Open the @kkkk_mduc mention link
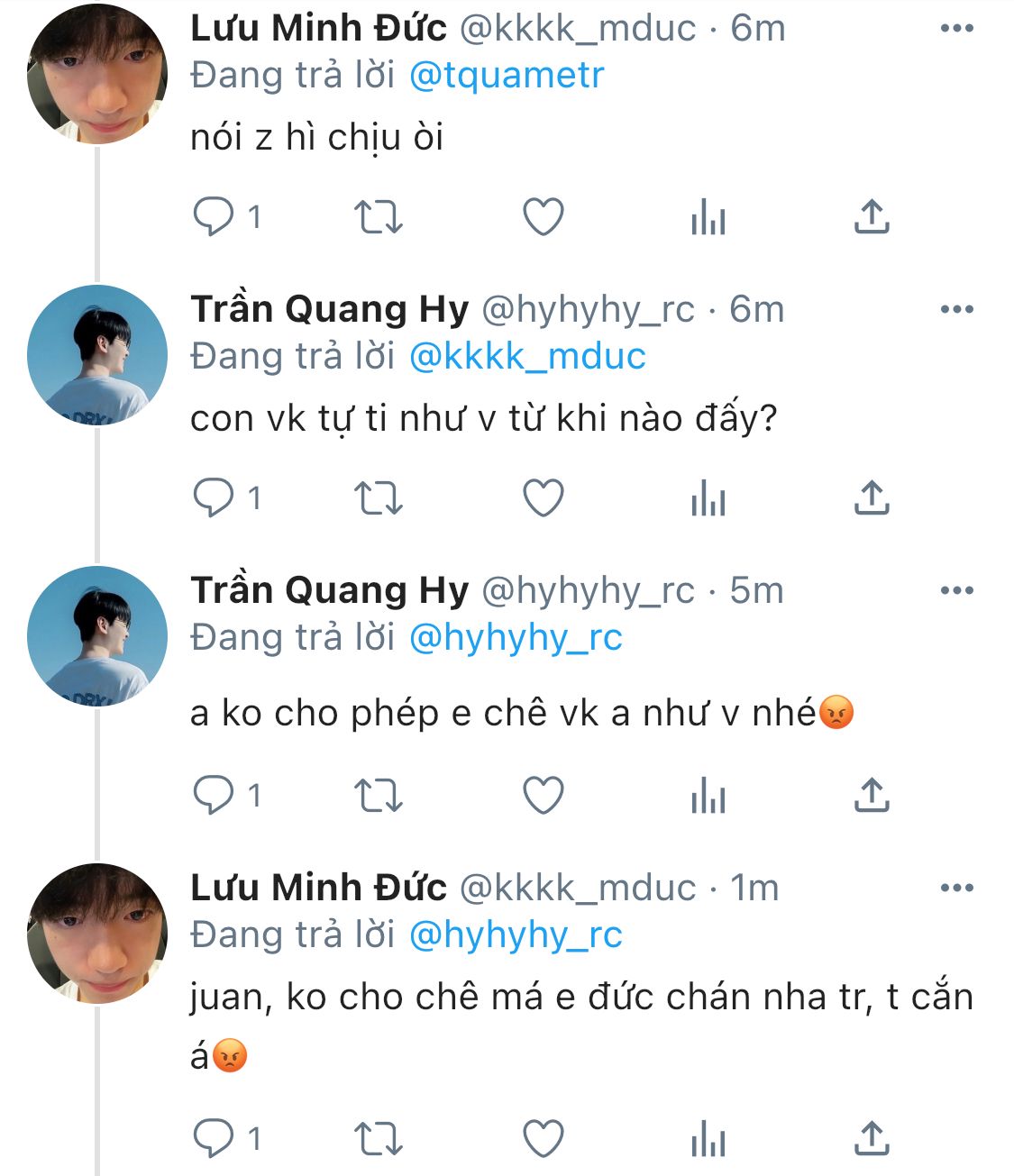This screenshot has width=1014, height=1176. pos(527,356)
